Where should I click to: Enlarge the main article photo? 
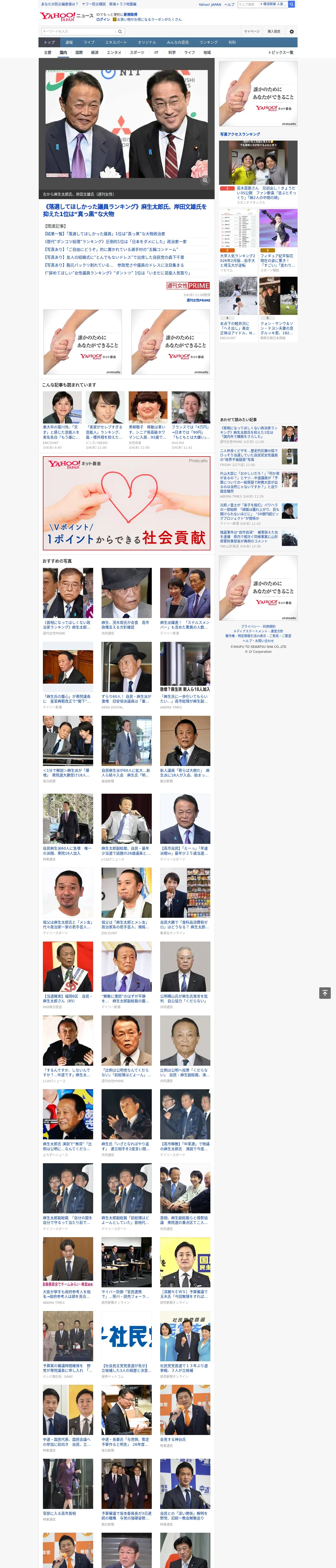(205, 180)
